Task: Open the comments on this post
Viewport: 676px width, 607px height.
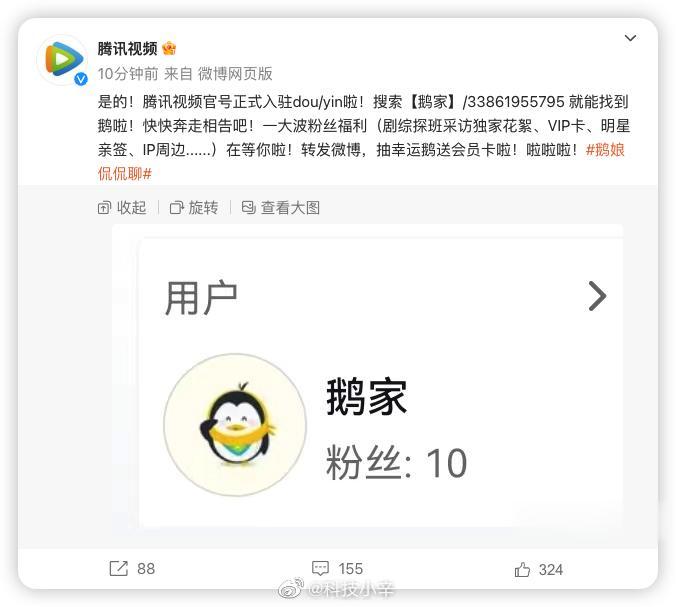Action: coord(337,569)
